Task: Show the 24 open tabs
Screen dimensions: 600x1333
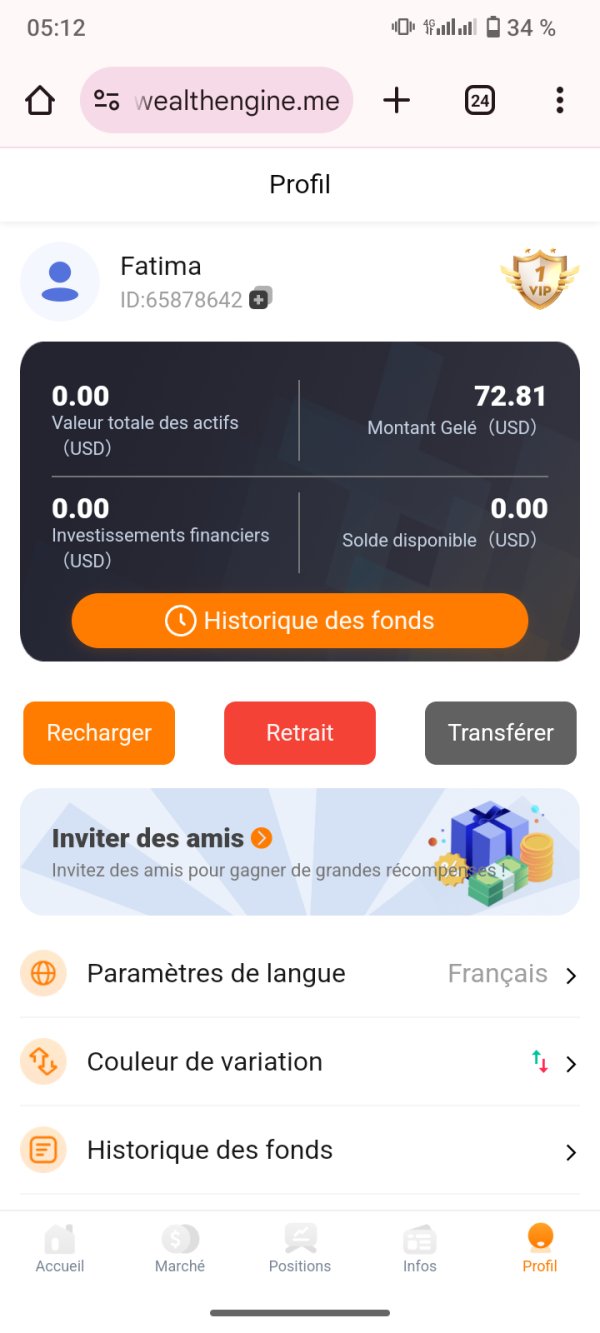Action: pos(480,100)
